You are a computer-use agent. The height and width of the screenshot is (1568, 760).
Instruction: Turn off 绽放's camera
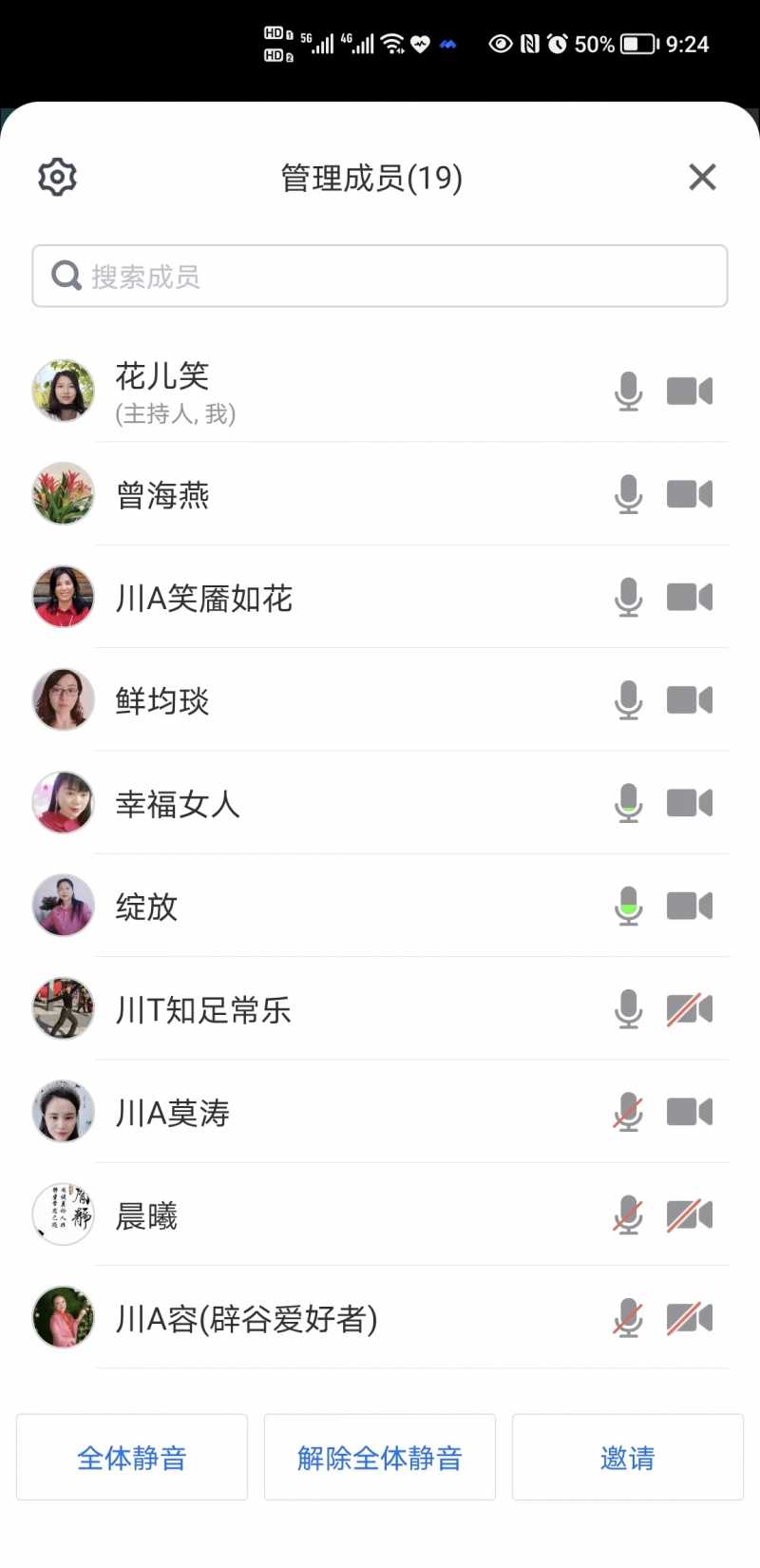690,907
